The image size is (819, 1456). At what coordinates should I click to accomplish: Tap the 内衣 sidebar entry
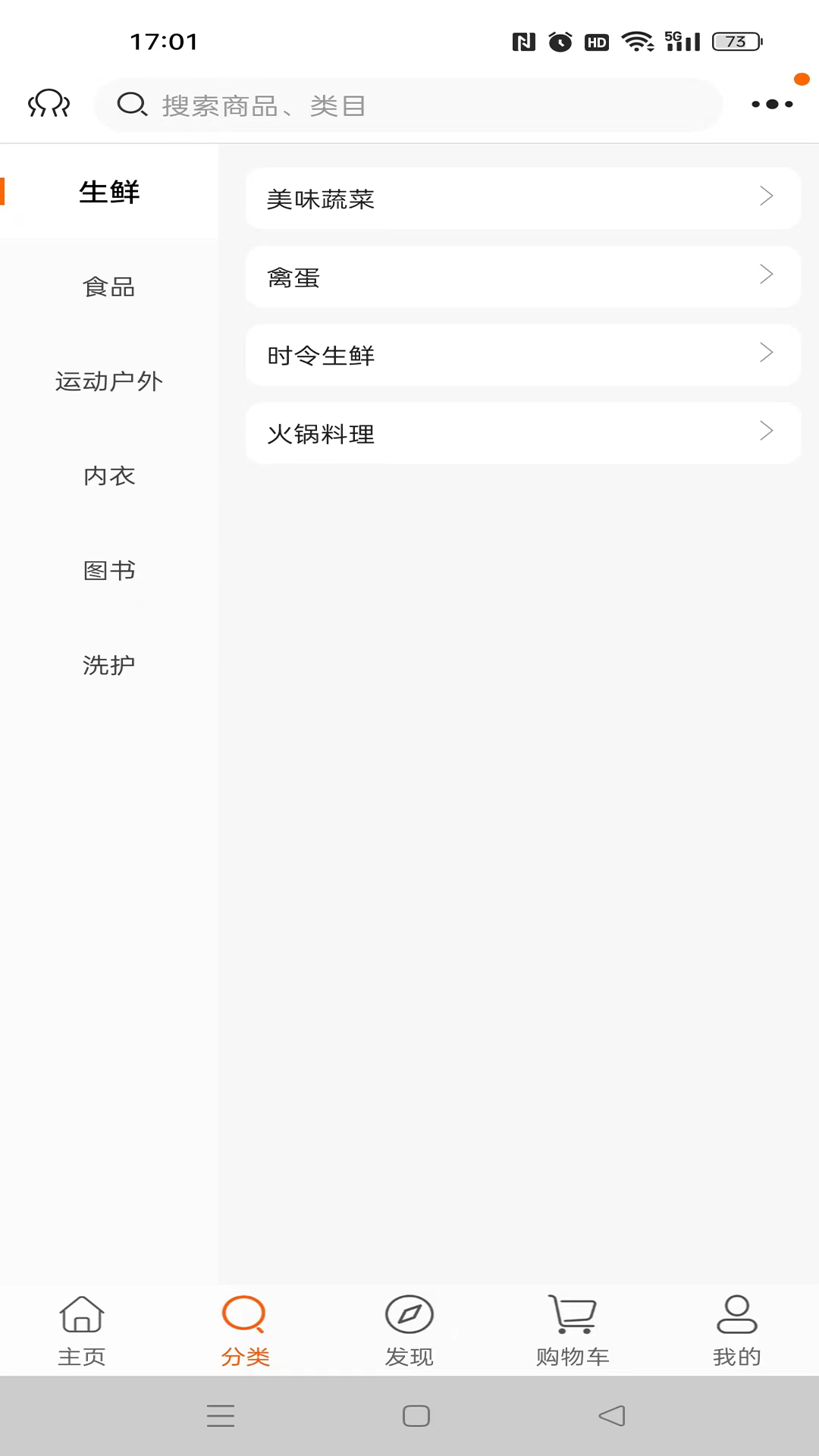(109, 476)
